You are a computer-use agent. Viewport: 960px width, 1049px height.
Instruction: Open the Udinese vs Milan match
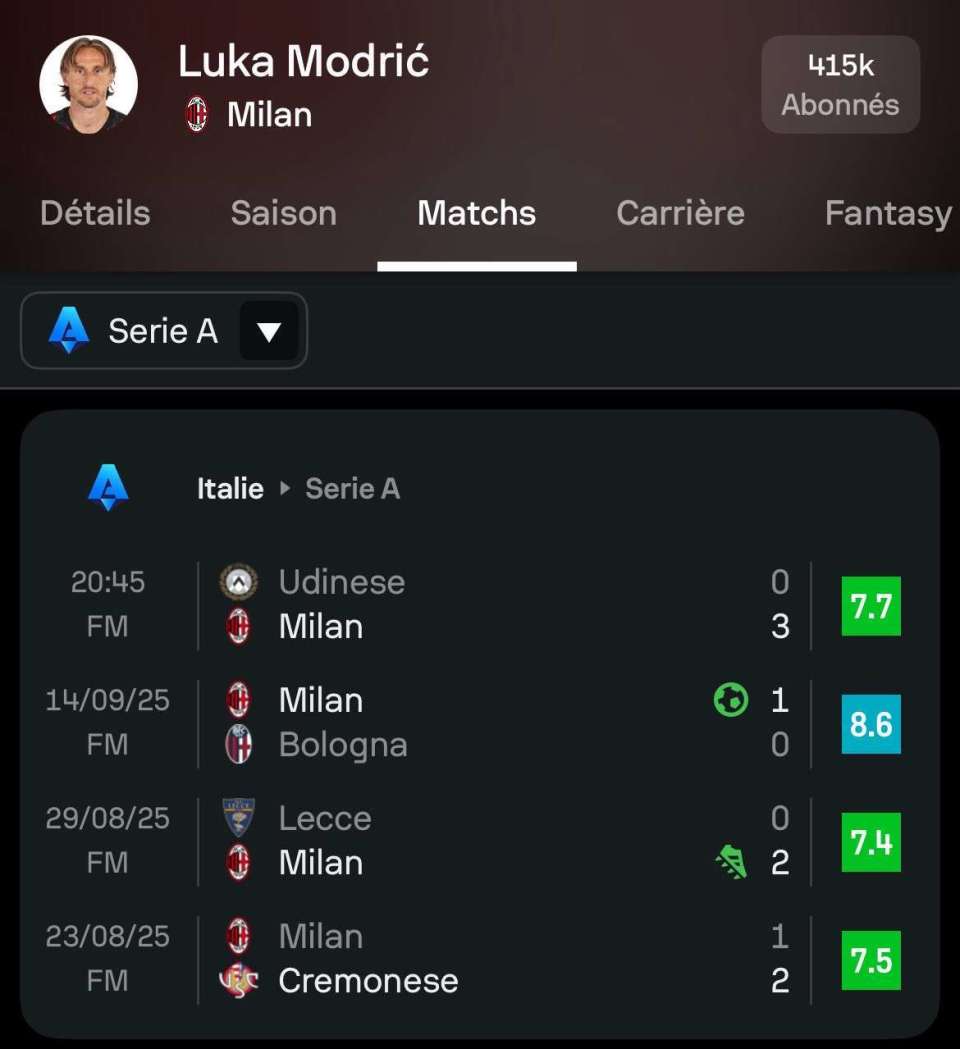(x=480, y=604)
